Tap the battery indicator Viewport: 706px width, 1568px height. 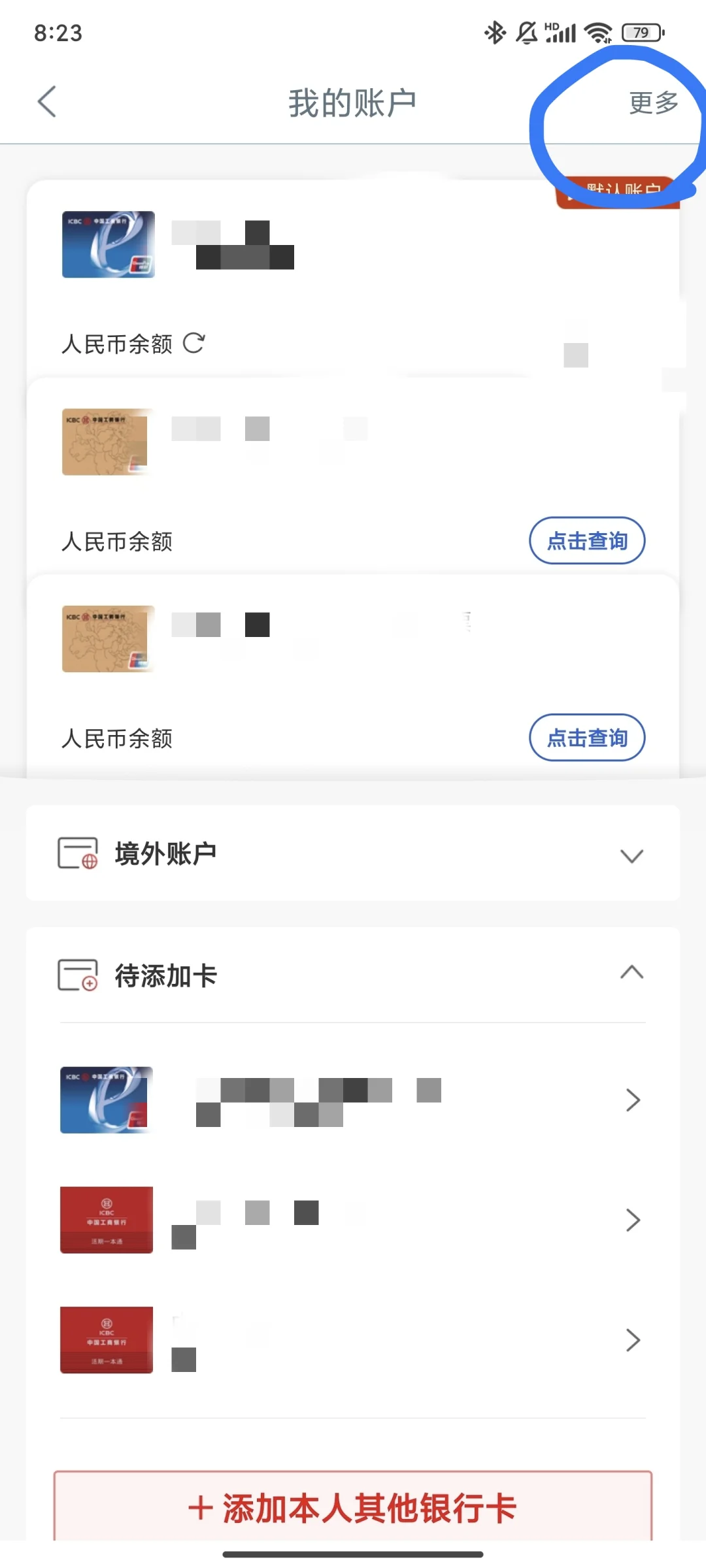pos(639,32)
